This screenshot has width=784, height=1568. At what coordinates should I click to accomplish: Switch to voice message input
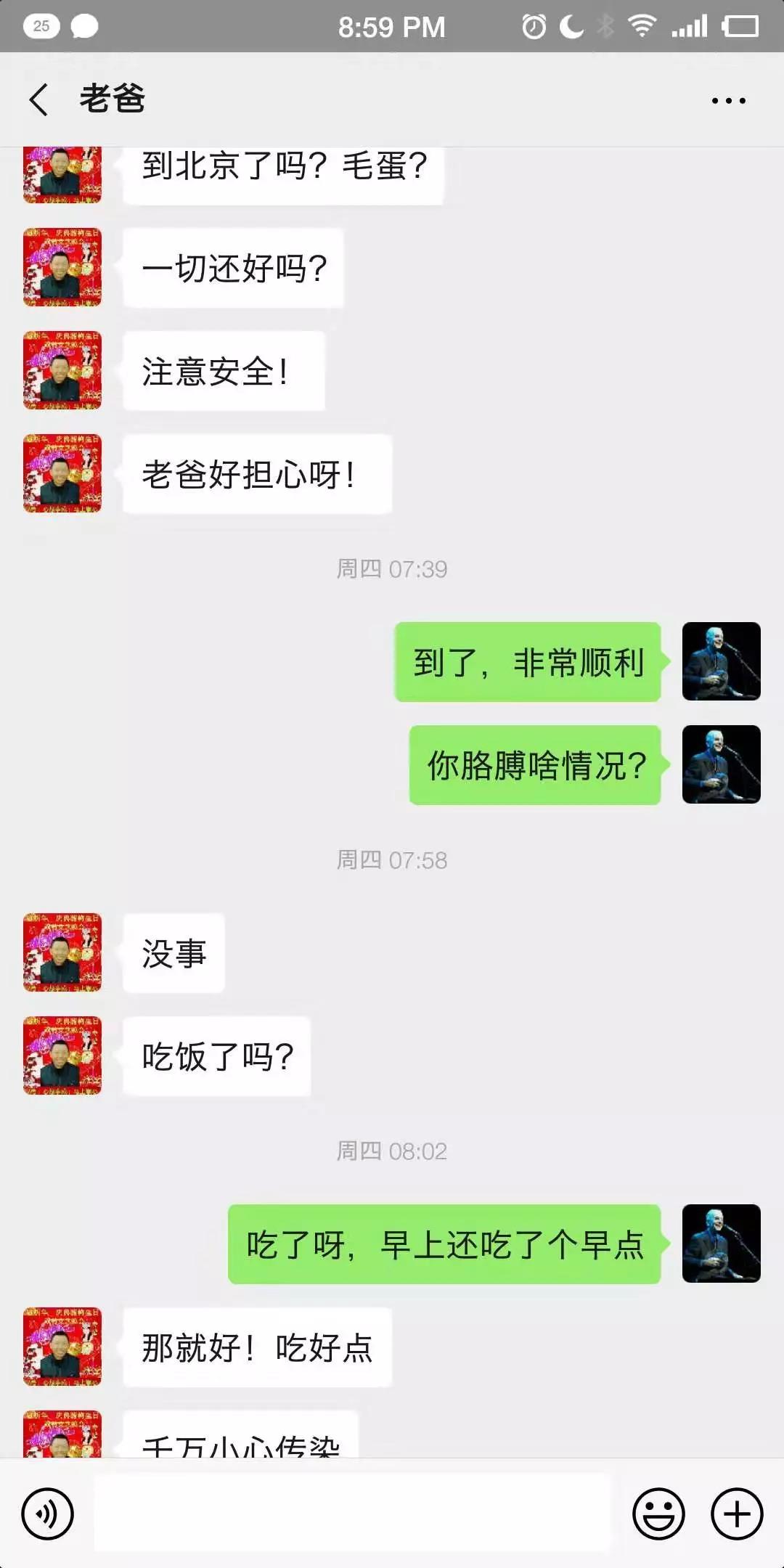pyautogui.click(x=48, y=1514)
